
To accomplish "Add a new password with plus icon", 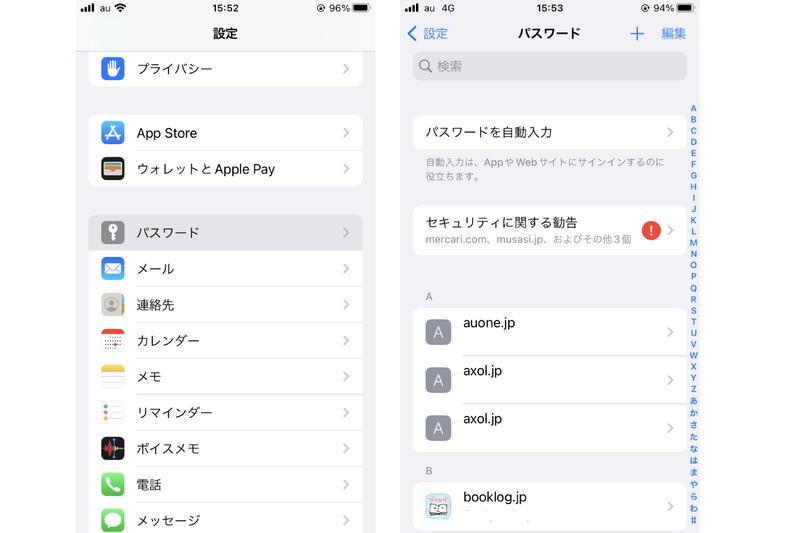I will pyautogui.click(x=637, y=33).
